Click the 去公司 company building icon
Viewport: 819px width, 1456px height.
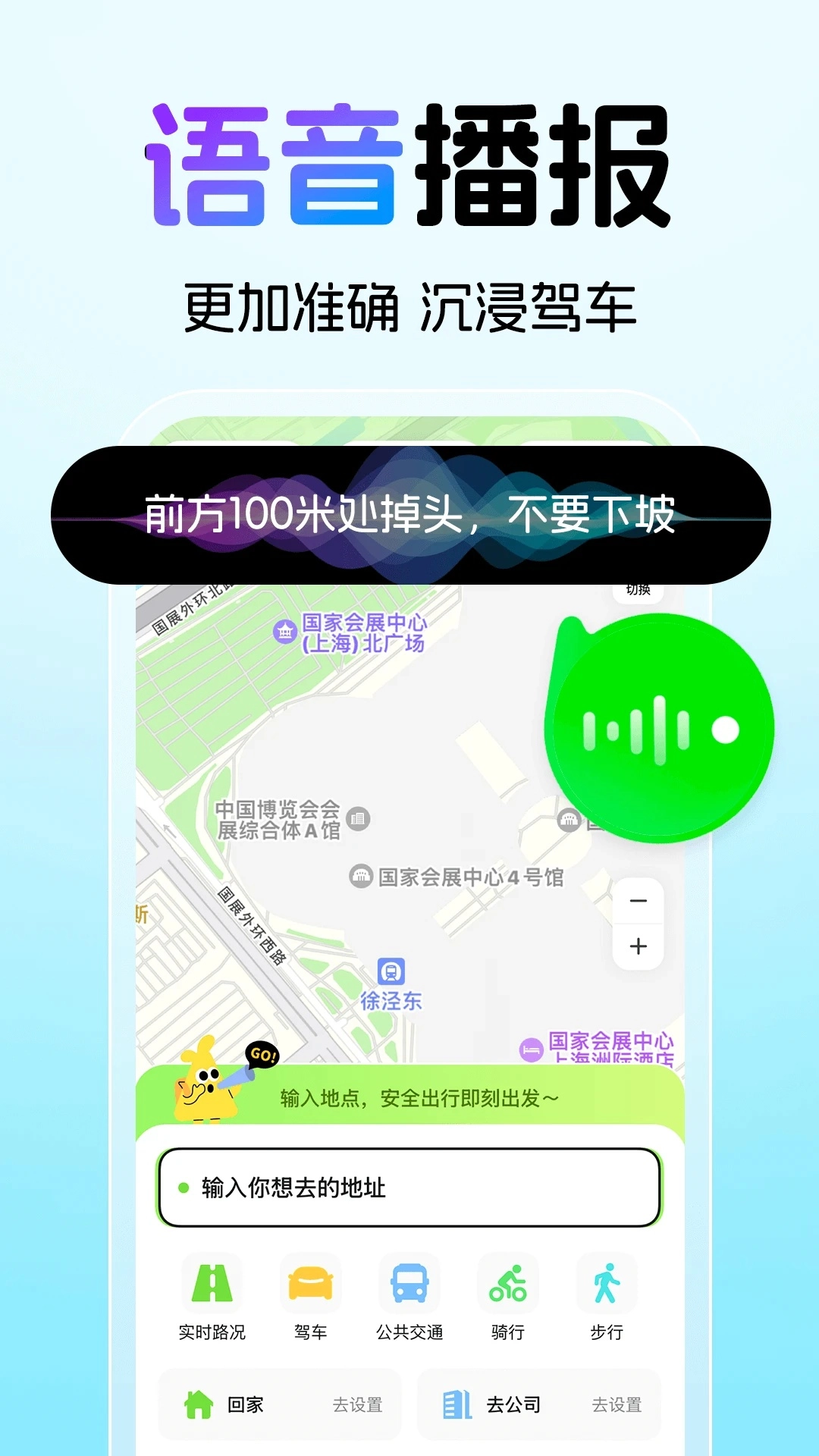pos(456,1404)
